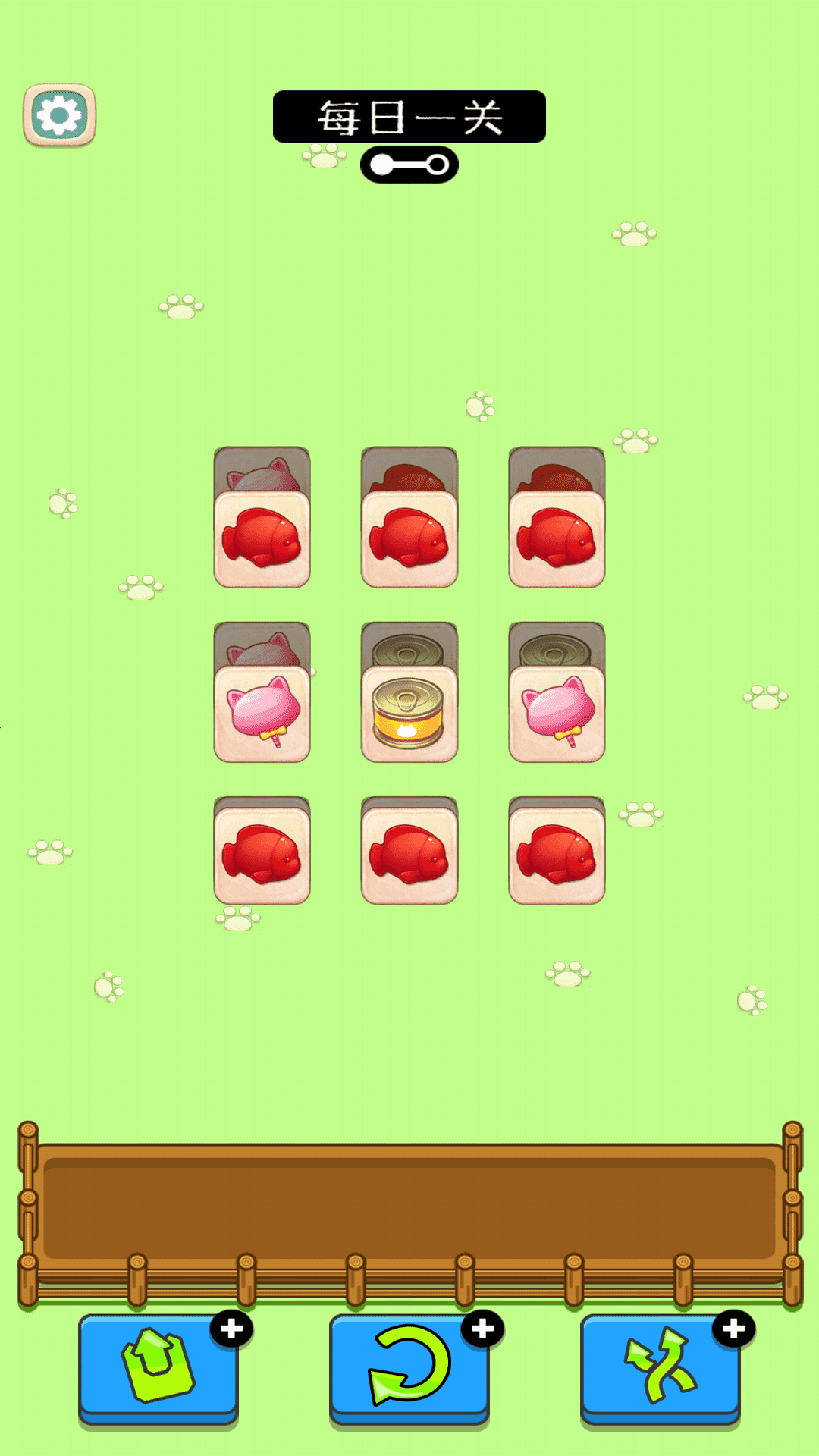
Task: Pick the red fish tile in top-middle stack
Action: coord(409,539)
